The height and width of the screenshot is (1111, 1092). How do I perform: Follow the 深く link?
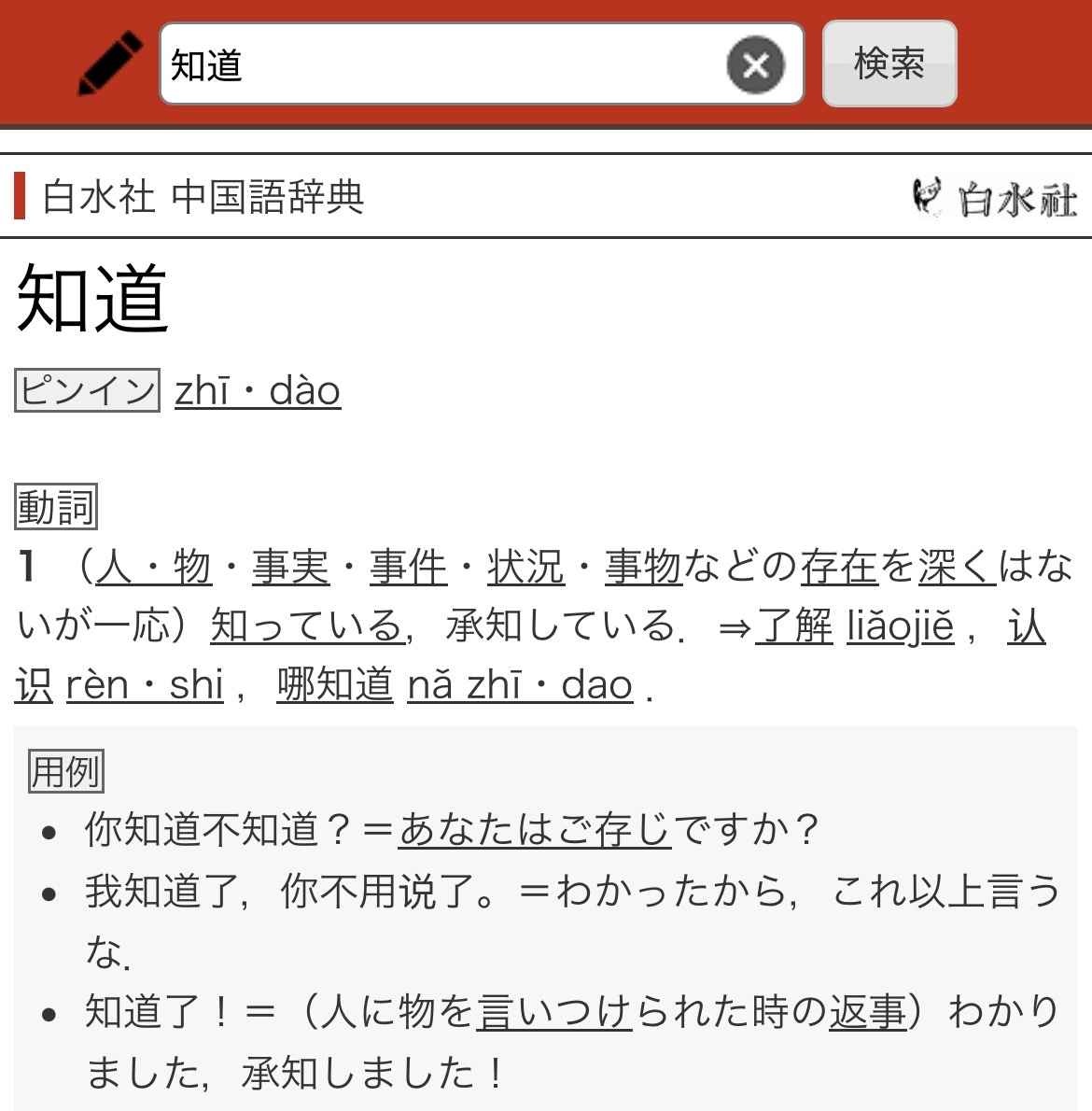tap(957, 567)
